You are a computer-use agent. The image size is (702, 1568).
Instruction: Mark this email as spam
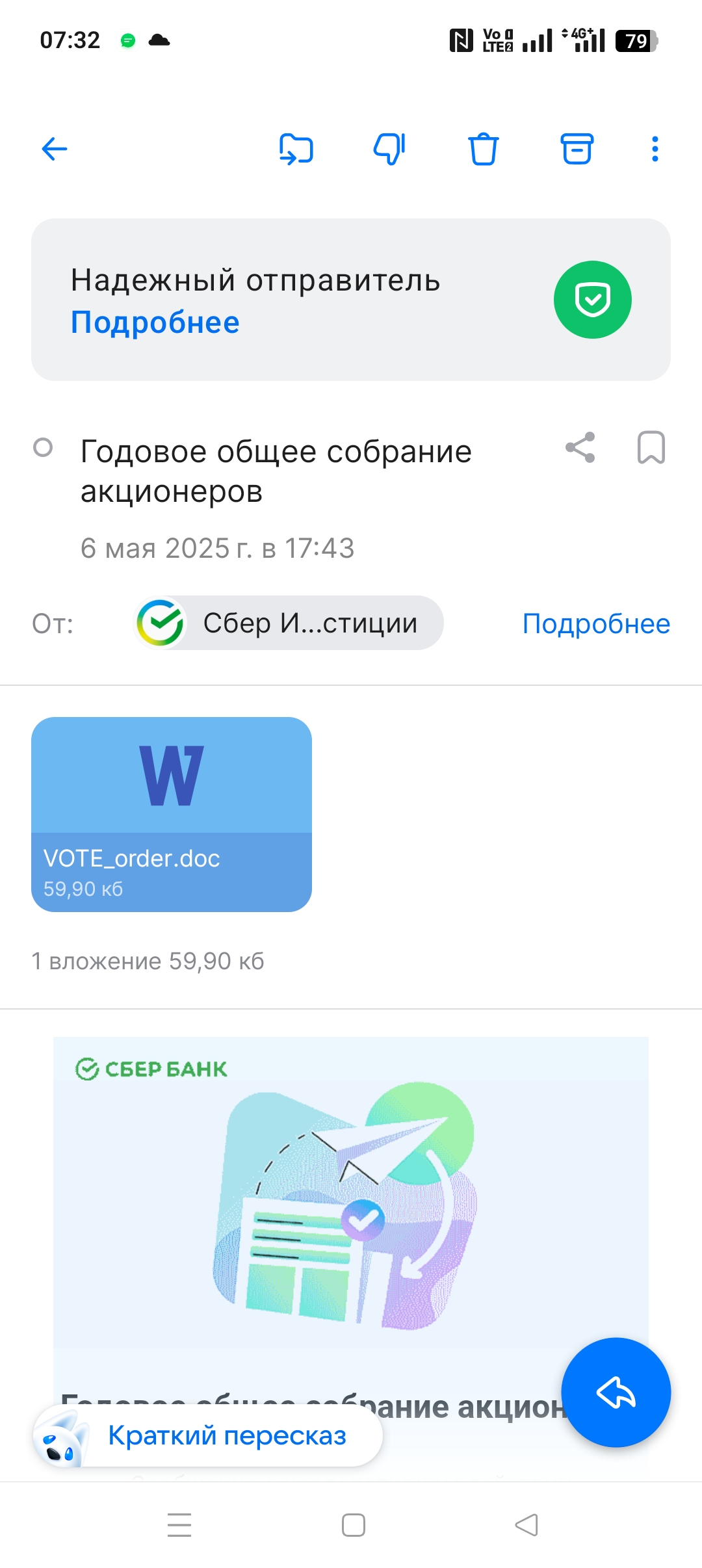coord(389,149)
